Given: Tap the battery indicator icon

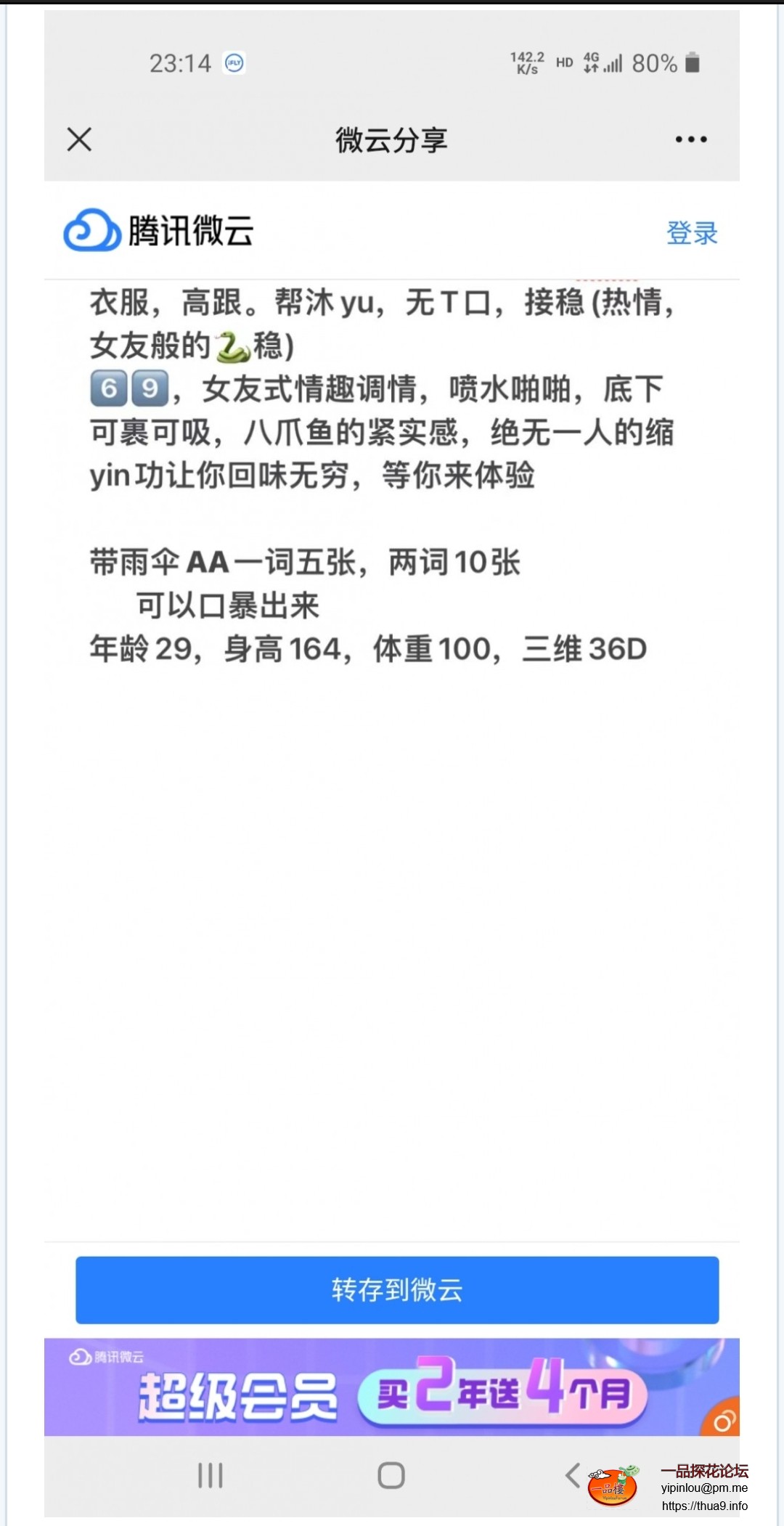Looking at the screenshot, I should tap(691, 64).
